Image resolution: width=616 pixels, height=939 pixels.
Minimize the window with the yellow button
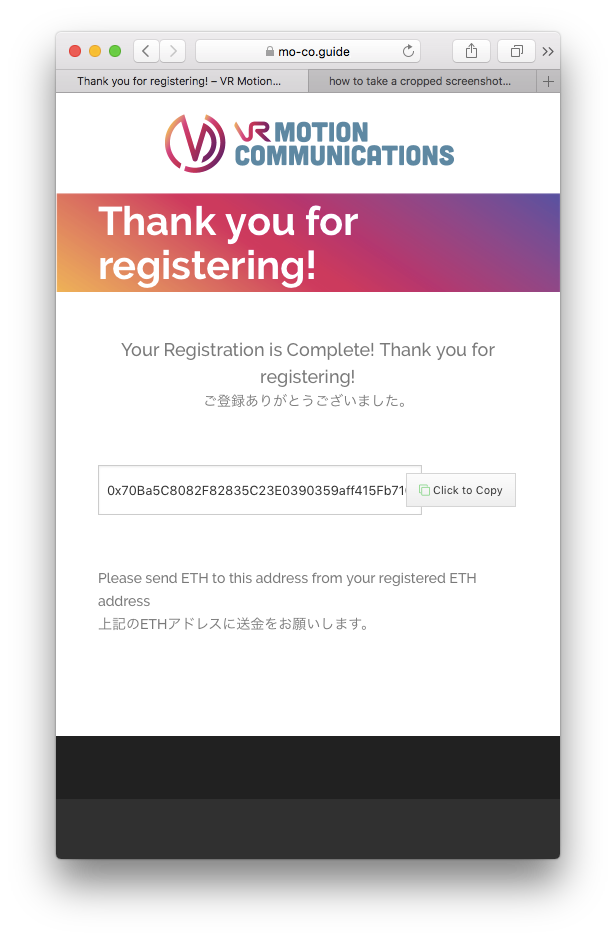pyautogui.click(x=95, y=51)
